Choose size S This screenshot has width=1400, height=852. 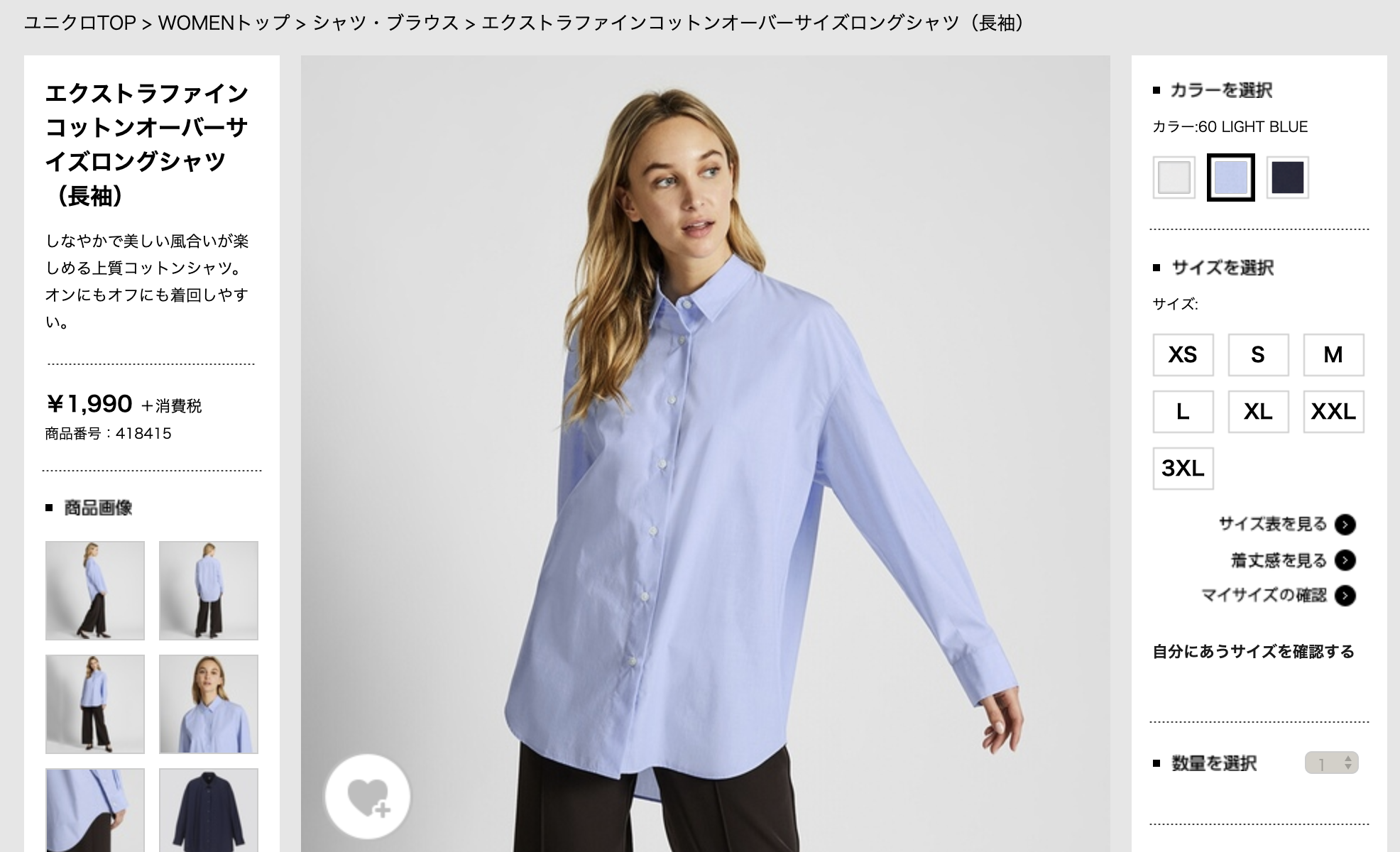point(1258,354)
